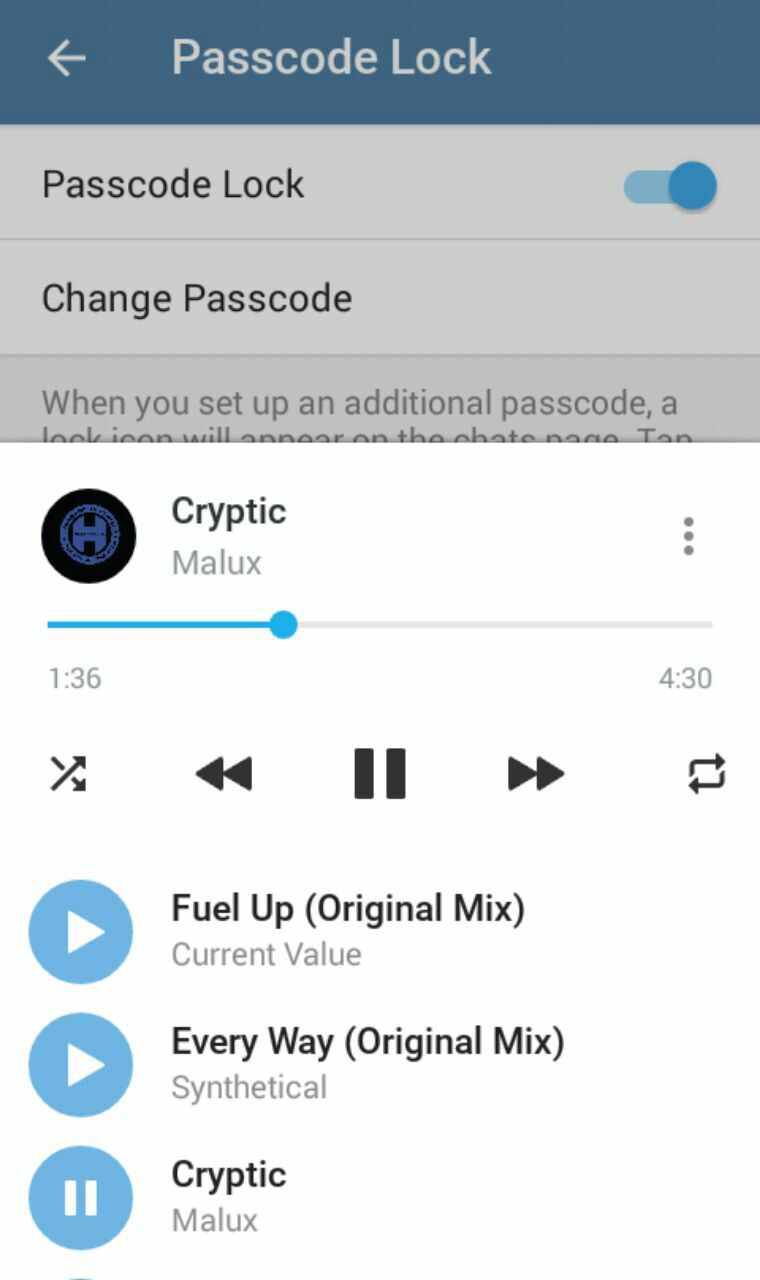Image resolution: width=760 pixels, height=1280 pixels.
Task: Skip to the previous track
Action: 224,774
